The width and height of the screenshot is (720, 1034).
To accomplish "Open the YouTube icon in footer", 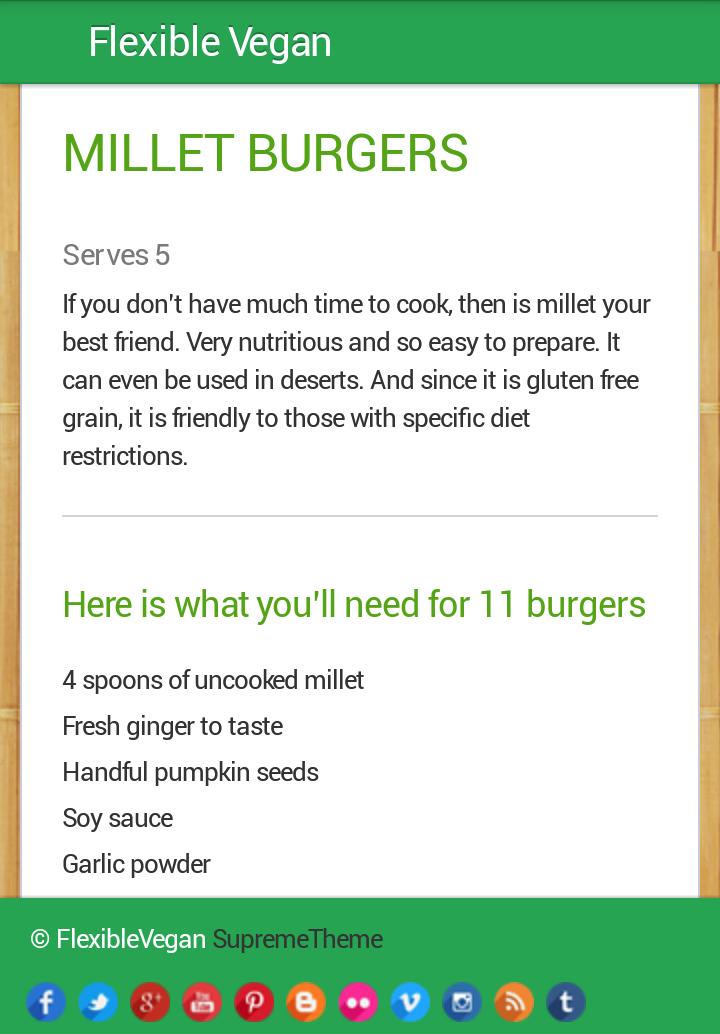I will point(202,1002).
